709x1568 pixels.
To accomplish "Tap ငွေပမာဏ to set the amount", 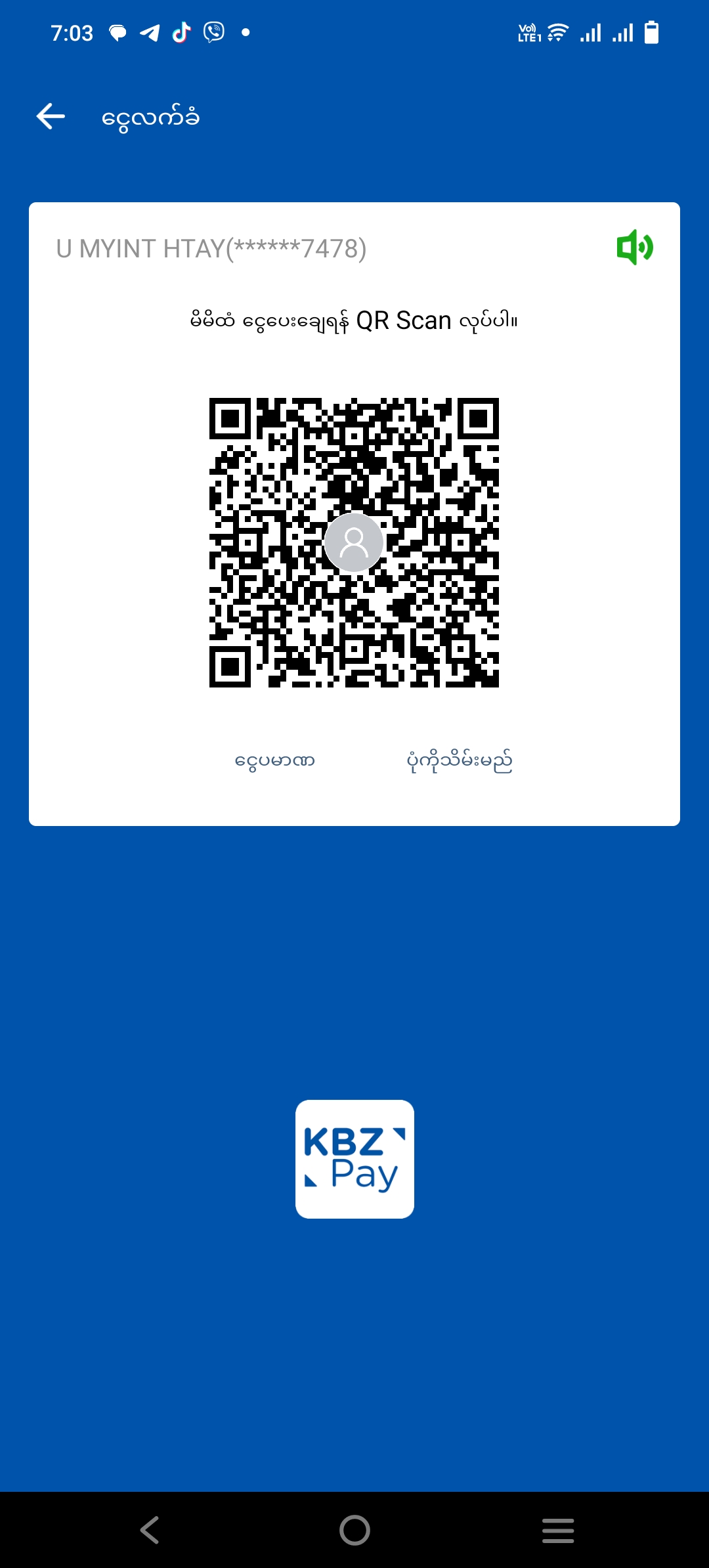I will [275, 761].
